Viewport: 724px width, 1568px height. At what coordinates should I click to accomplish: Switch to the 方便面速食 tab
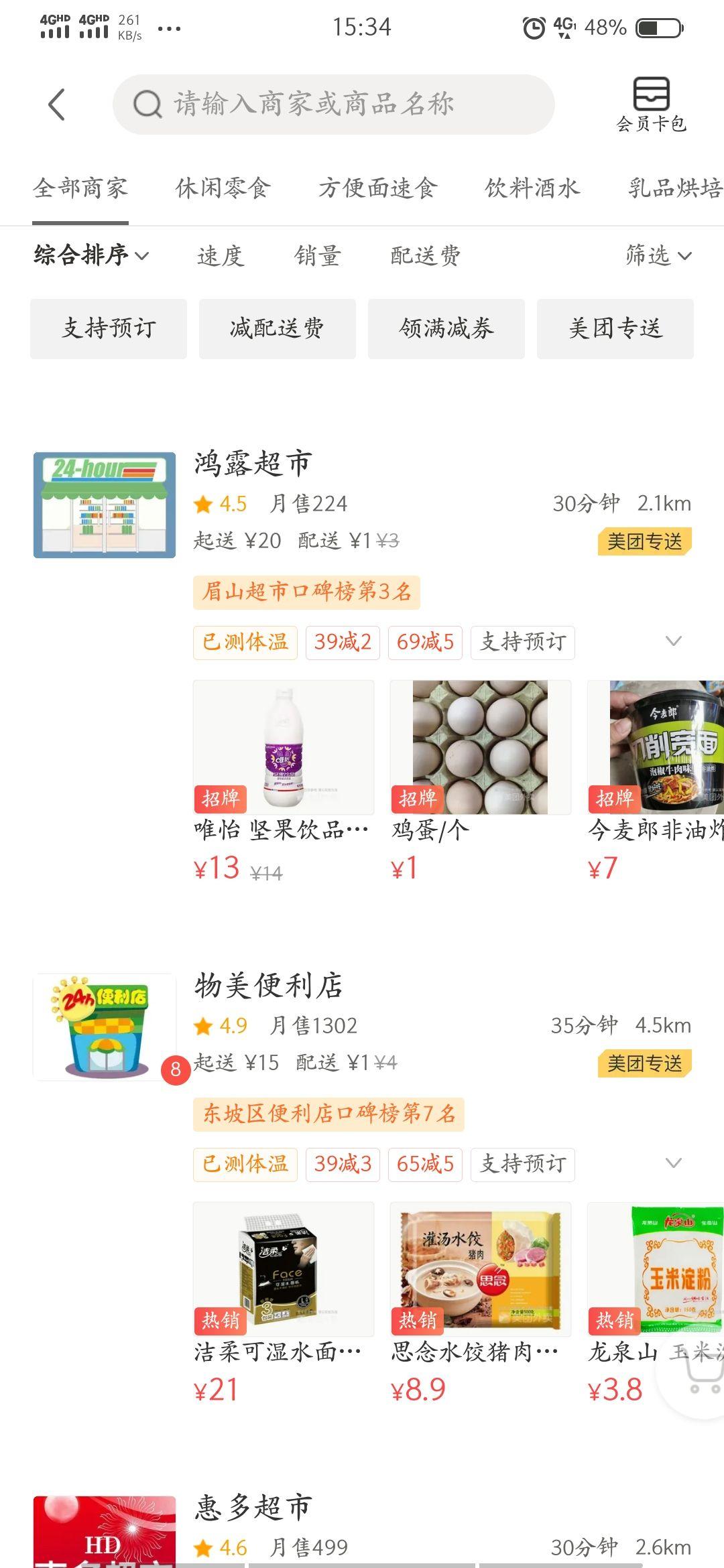pos(377,188)
